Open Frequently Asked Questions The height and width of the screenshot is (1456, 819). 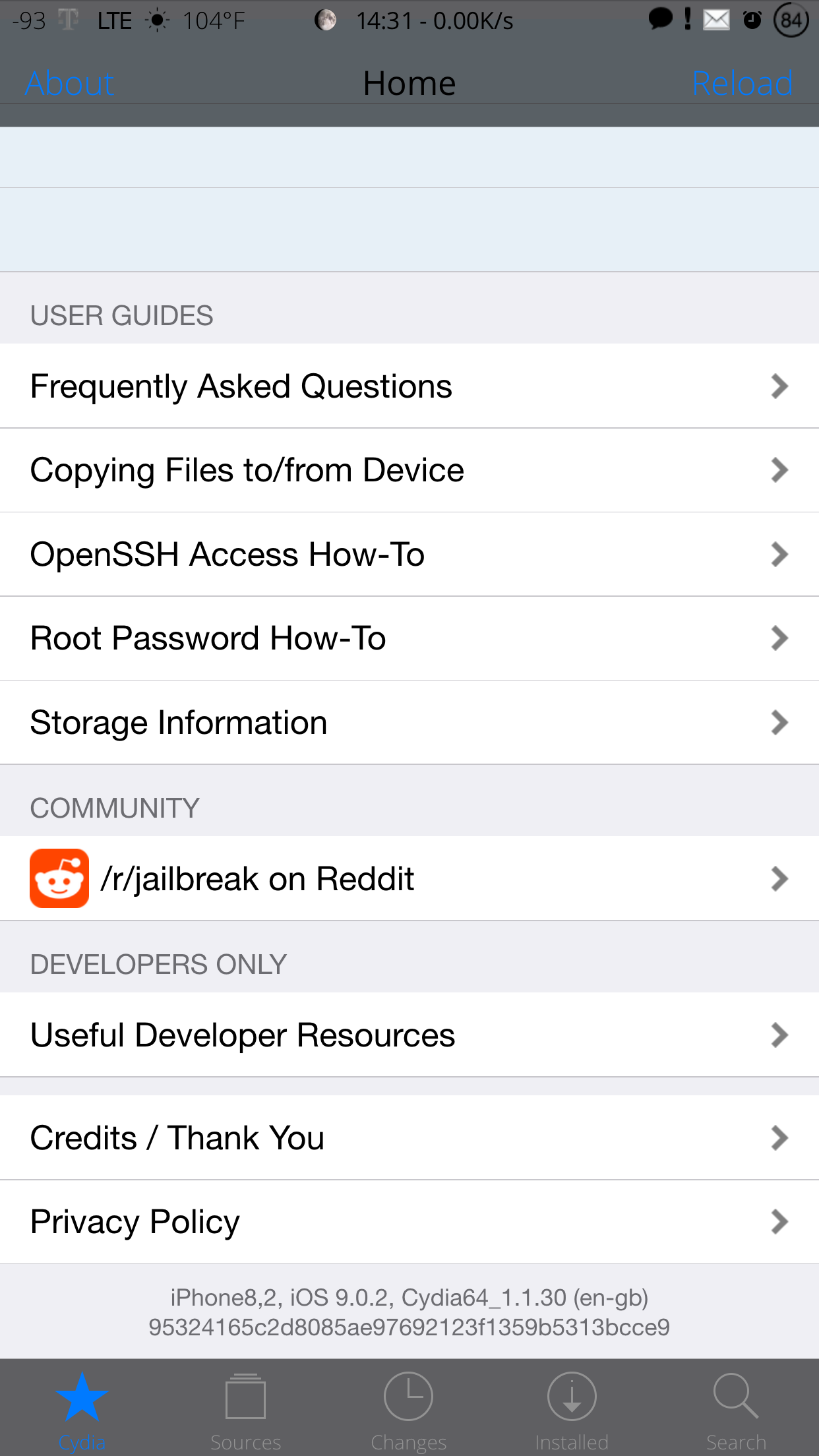point(409,386)
